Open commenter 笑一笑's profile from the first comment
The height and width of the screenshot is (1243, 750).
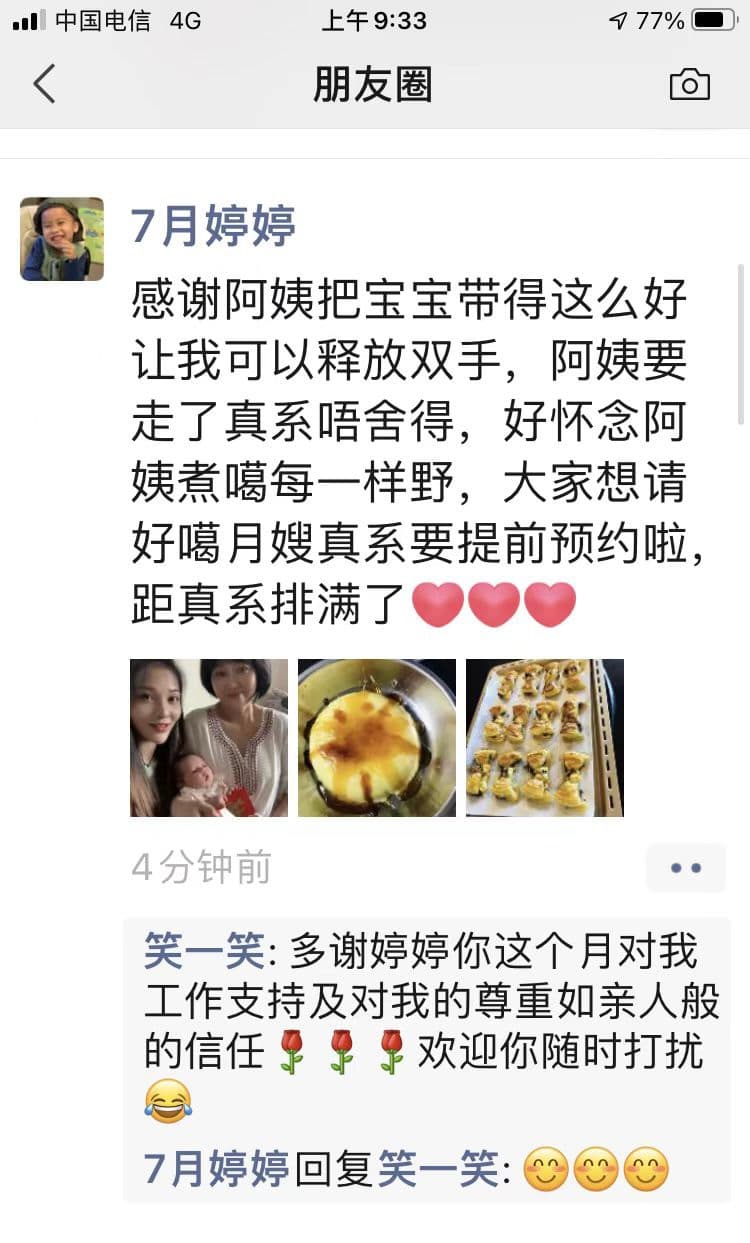coord(203,952)
